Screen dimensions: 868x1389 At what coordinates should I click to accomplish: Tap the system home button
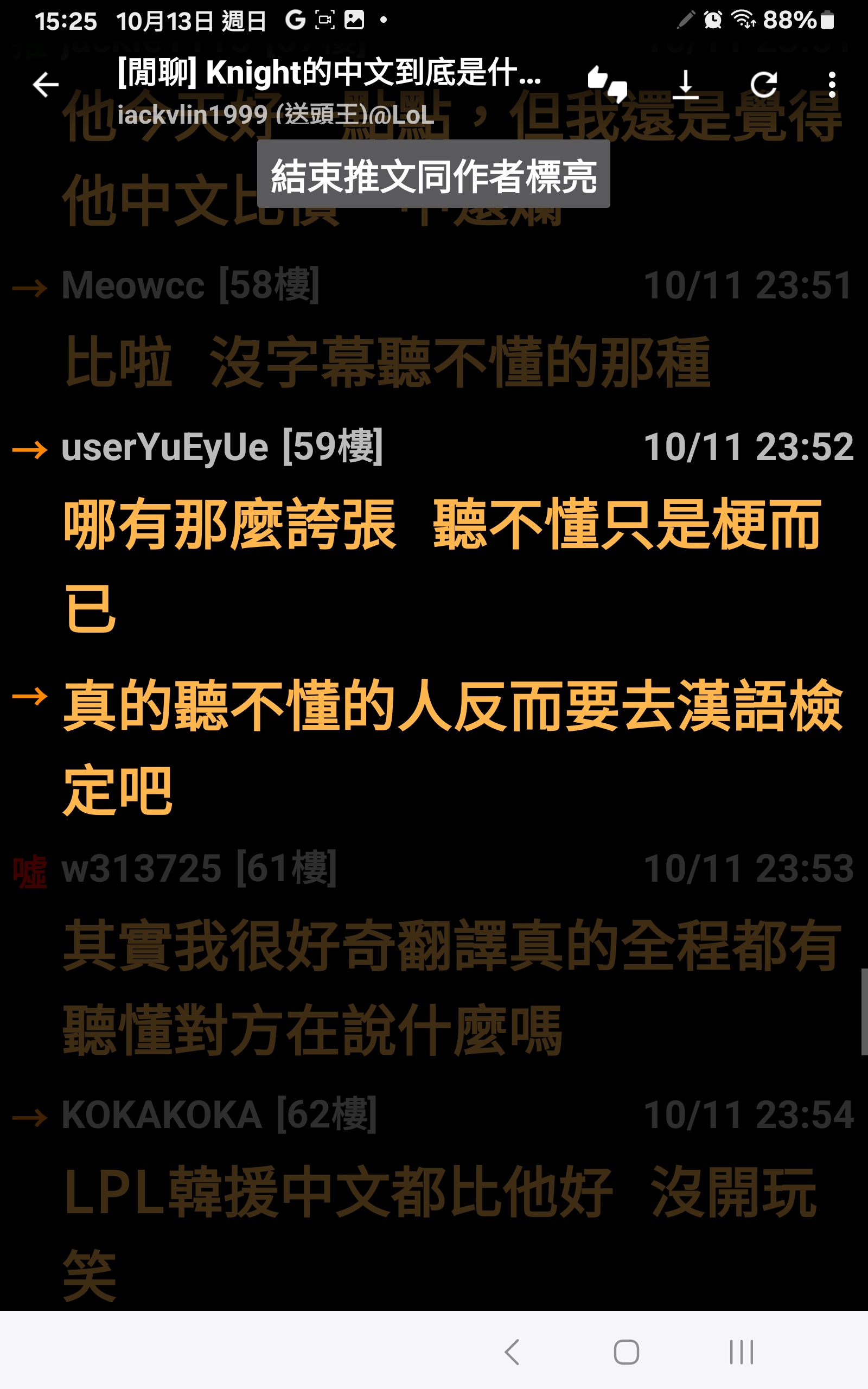pyautogui.click(x=626, y=1352)
